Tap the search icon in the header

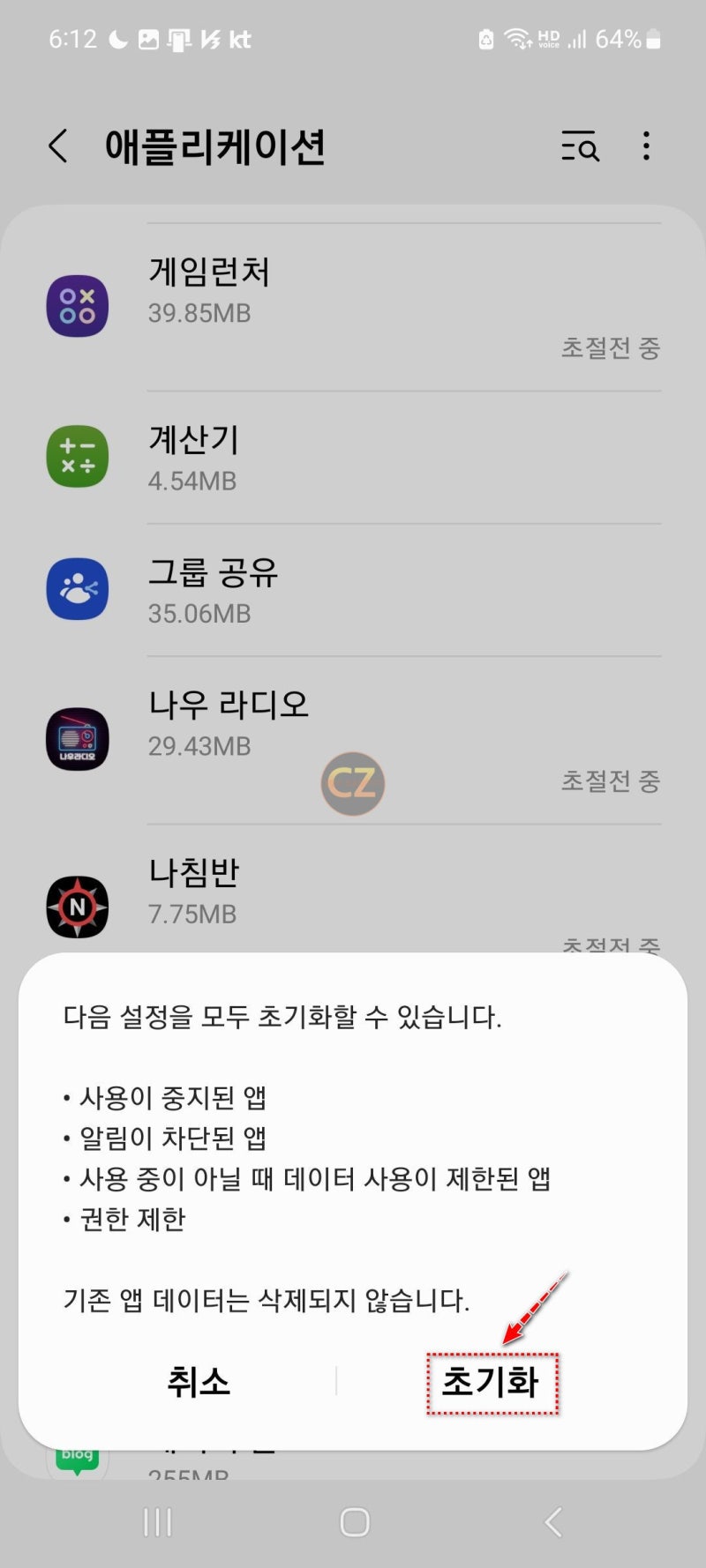[580, 147]
